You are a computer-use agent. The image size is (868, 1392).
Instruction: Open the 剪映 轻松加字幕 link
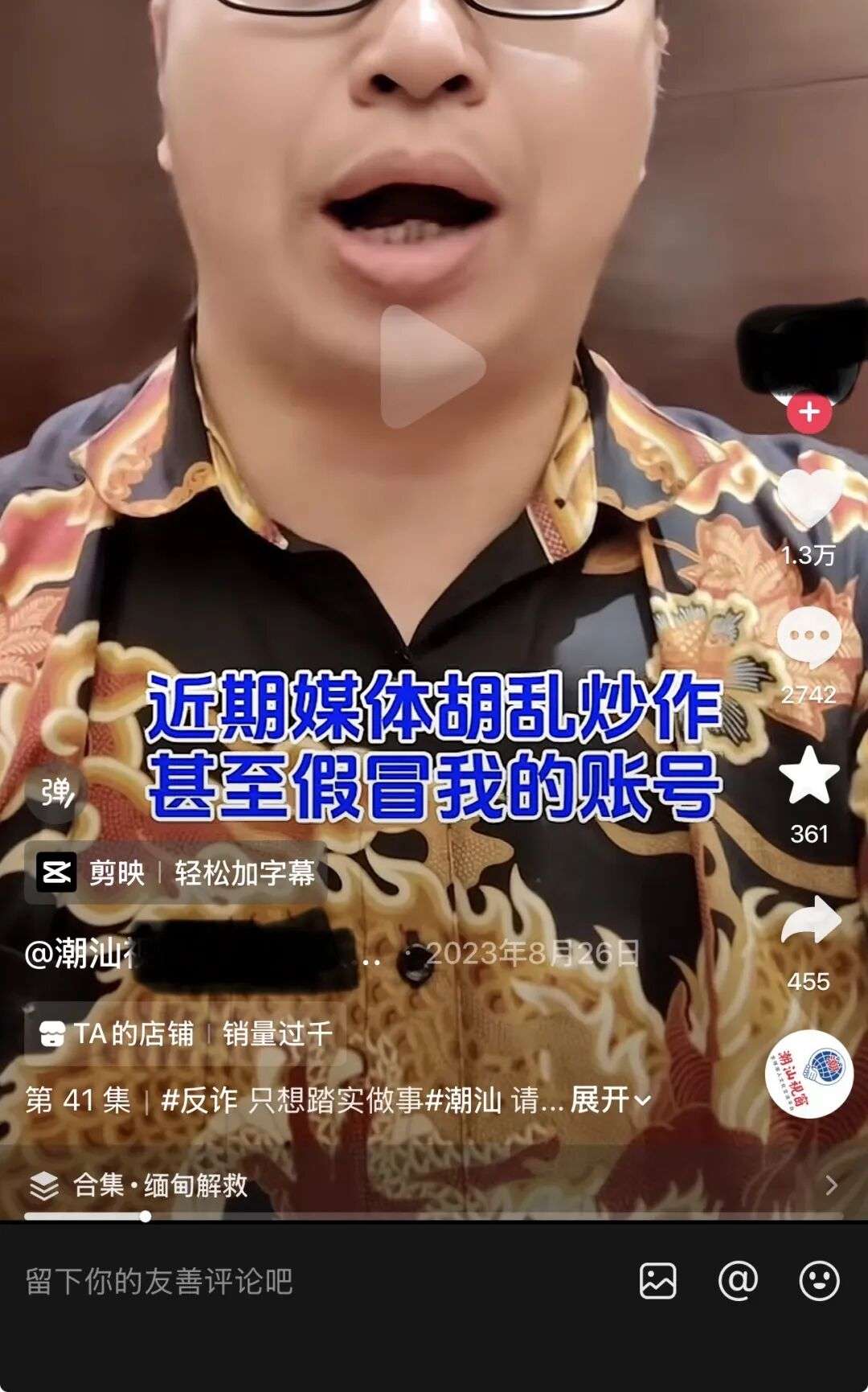tap(177, 873)
